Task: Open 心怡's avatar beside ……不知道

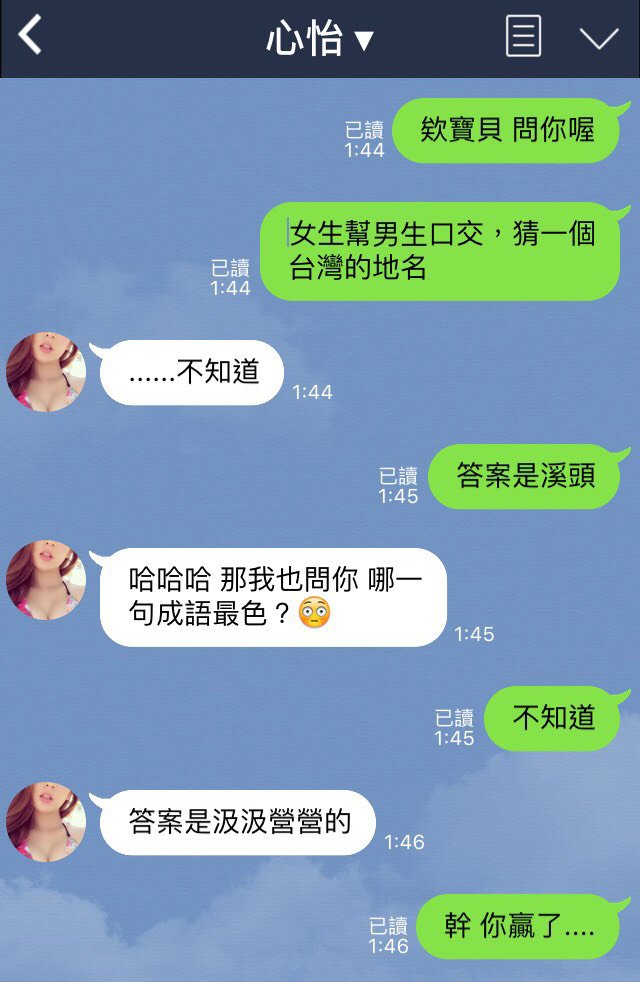Action: click(x=45, y=372)
